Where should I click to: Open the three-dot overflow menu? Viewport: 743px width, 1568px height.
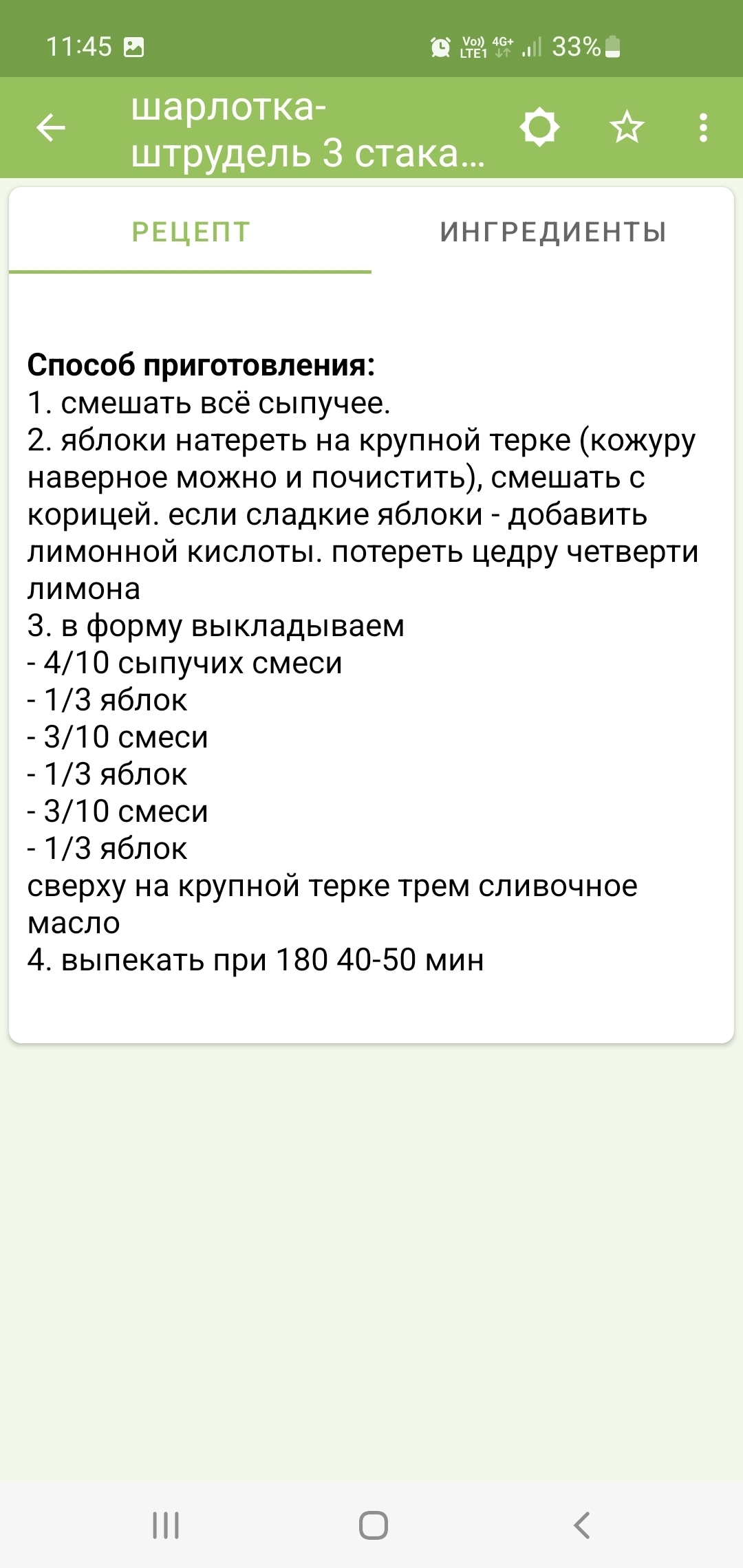[702, 128]
